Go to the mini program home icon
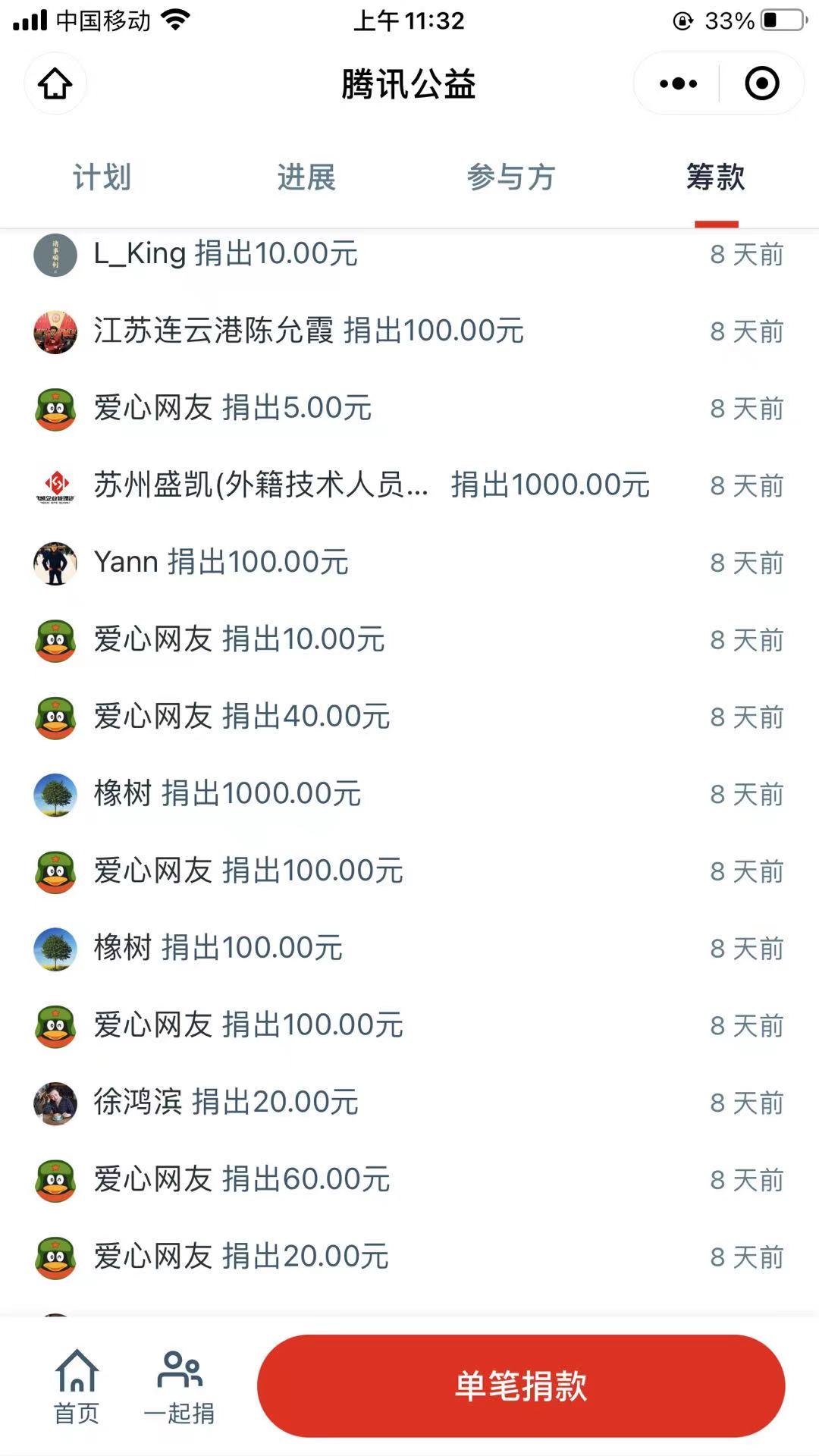This screenshot has width=819, height=1456. click(x=55, y=83)
